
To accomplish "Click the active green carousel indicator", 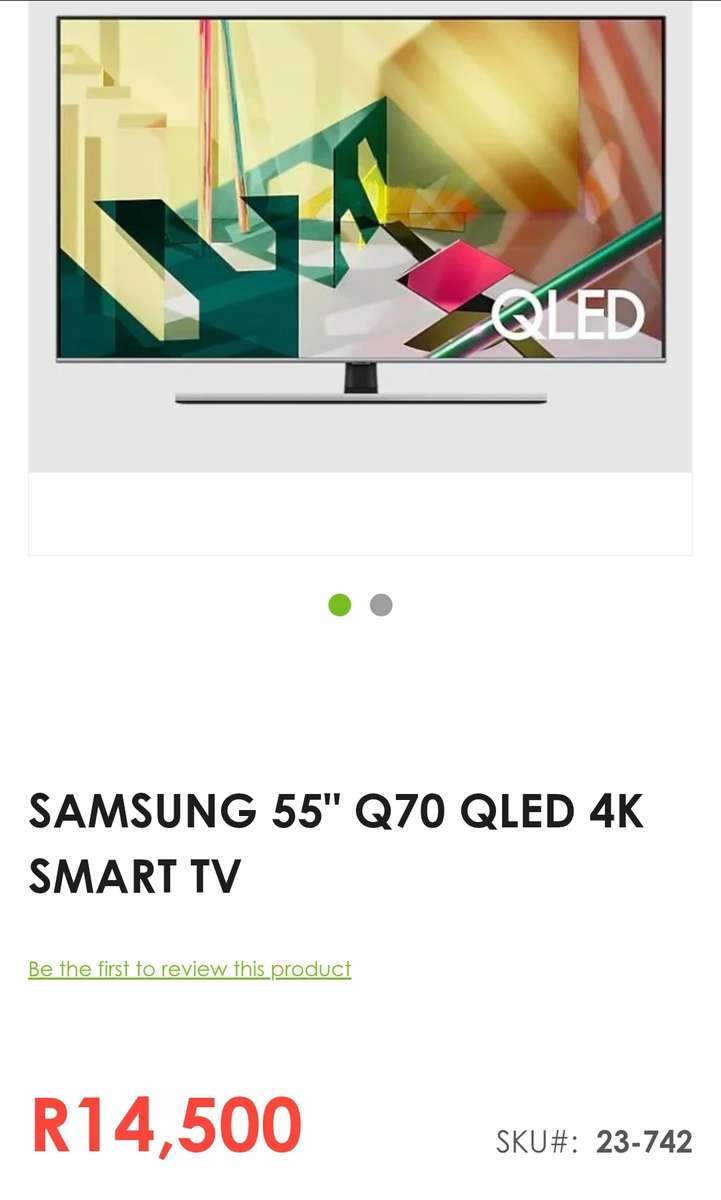I will click(x=339, y=604).
